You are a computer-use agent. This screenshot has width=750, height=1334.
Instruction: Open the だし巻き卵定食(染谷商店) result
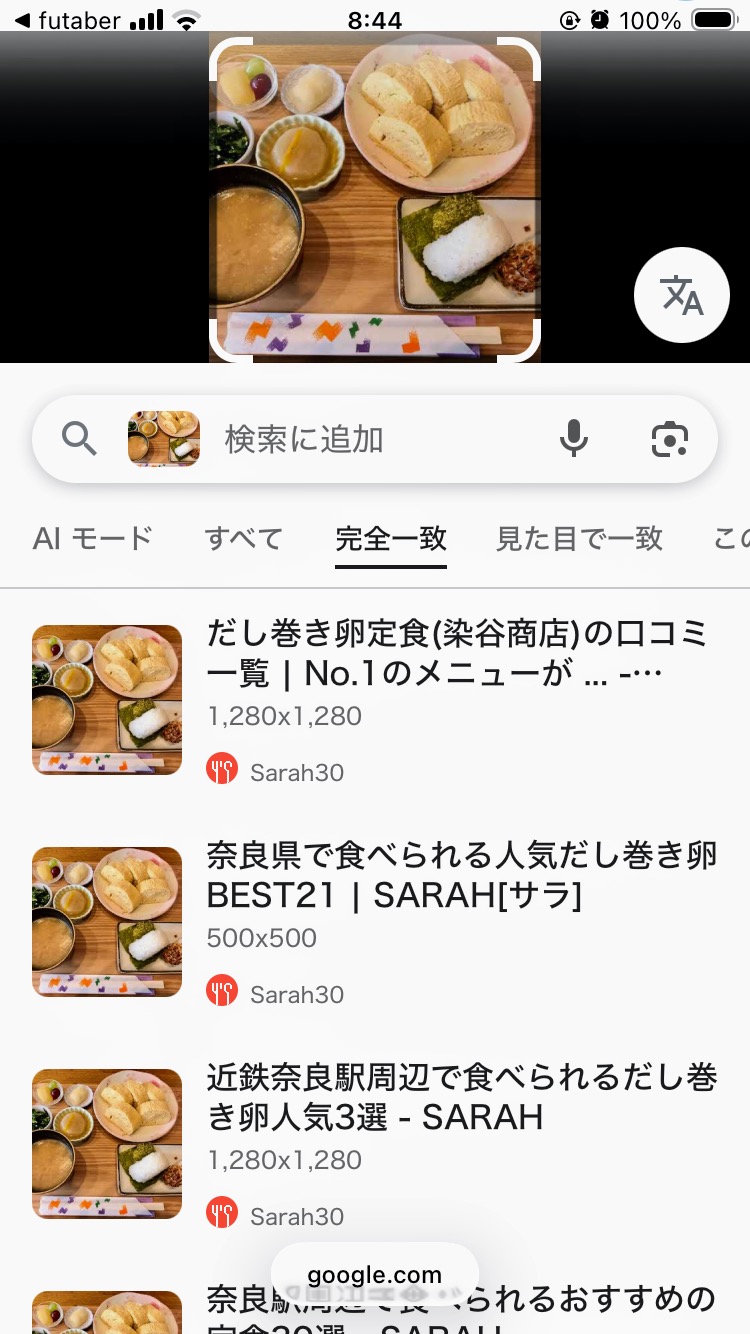(x=458, y=653)
